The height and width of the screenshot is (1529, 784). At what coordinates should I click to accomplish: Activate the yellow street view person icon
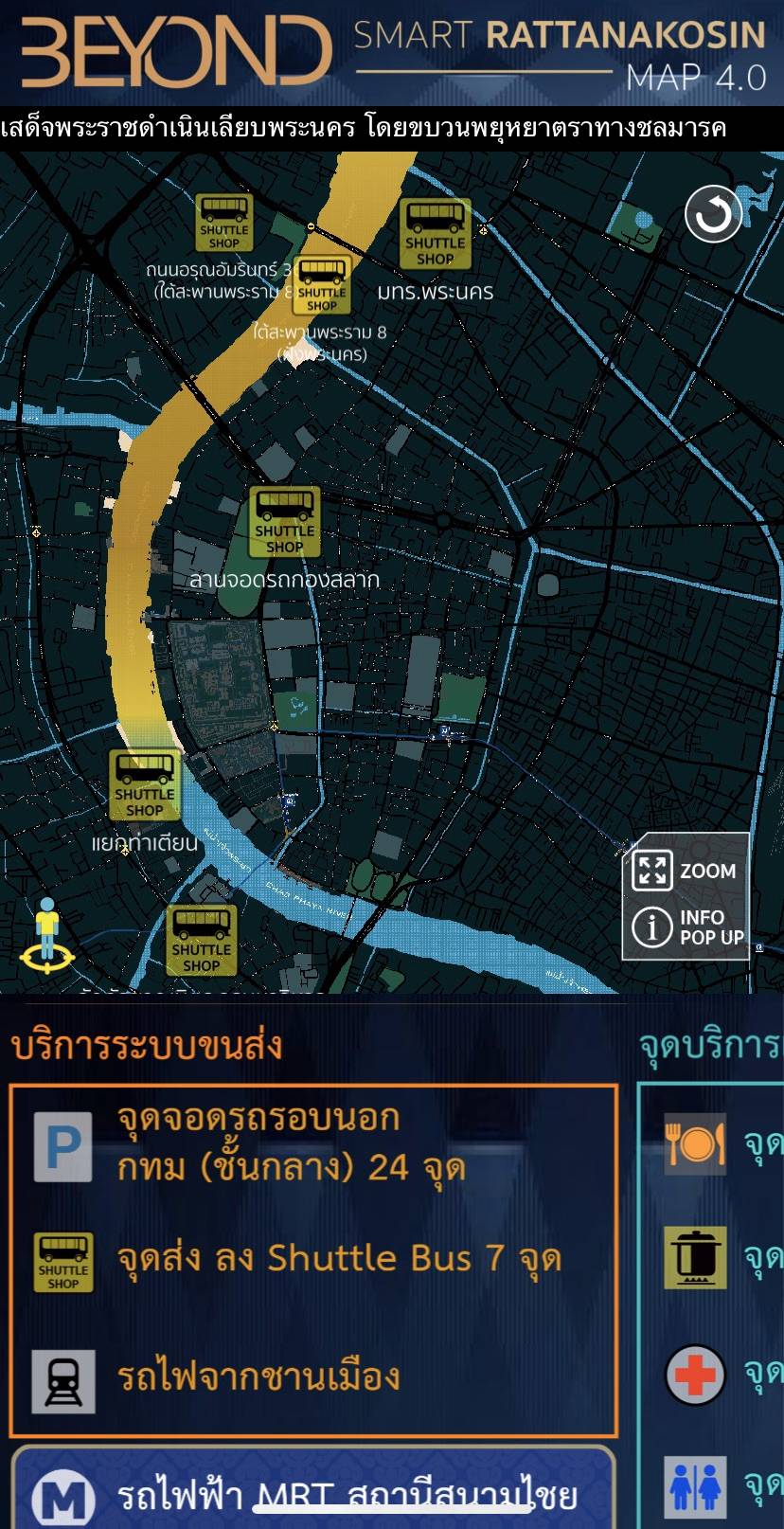pos(46,935)
